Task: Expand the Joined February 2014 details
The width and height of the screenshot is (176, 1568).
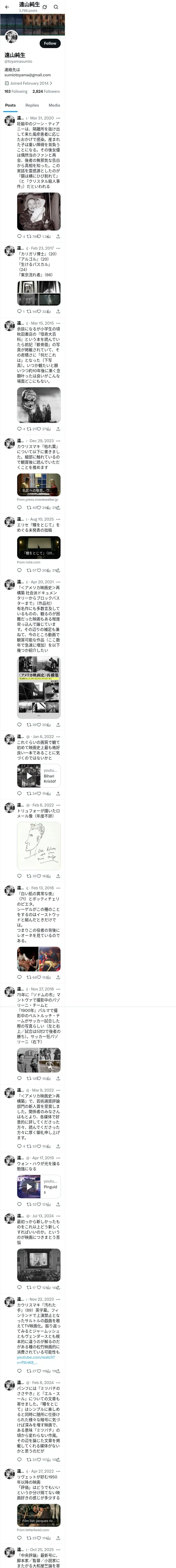Action: 28,83
